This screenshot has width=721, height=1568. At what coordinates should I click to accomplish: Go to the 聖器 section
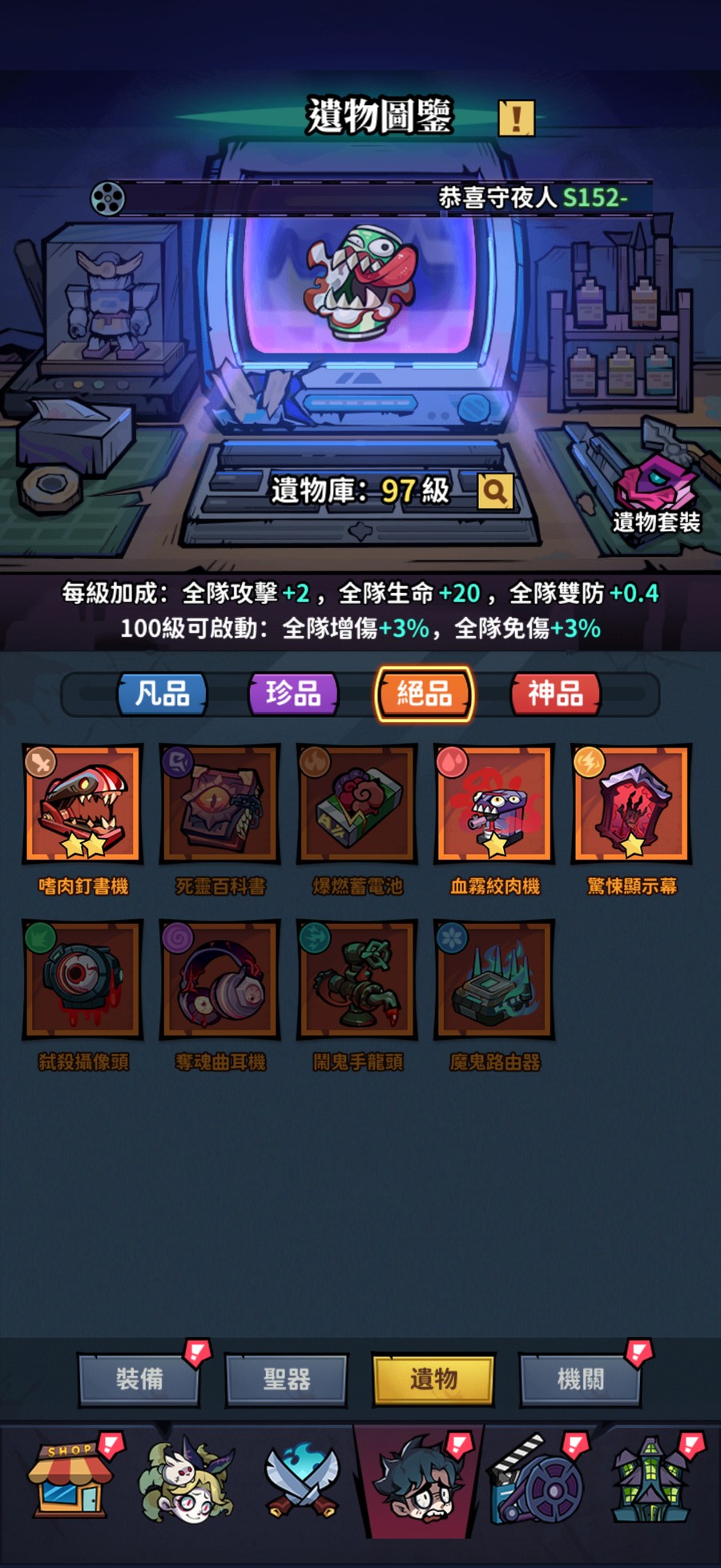pyautogui.click(x=287, y=1379)
